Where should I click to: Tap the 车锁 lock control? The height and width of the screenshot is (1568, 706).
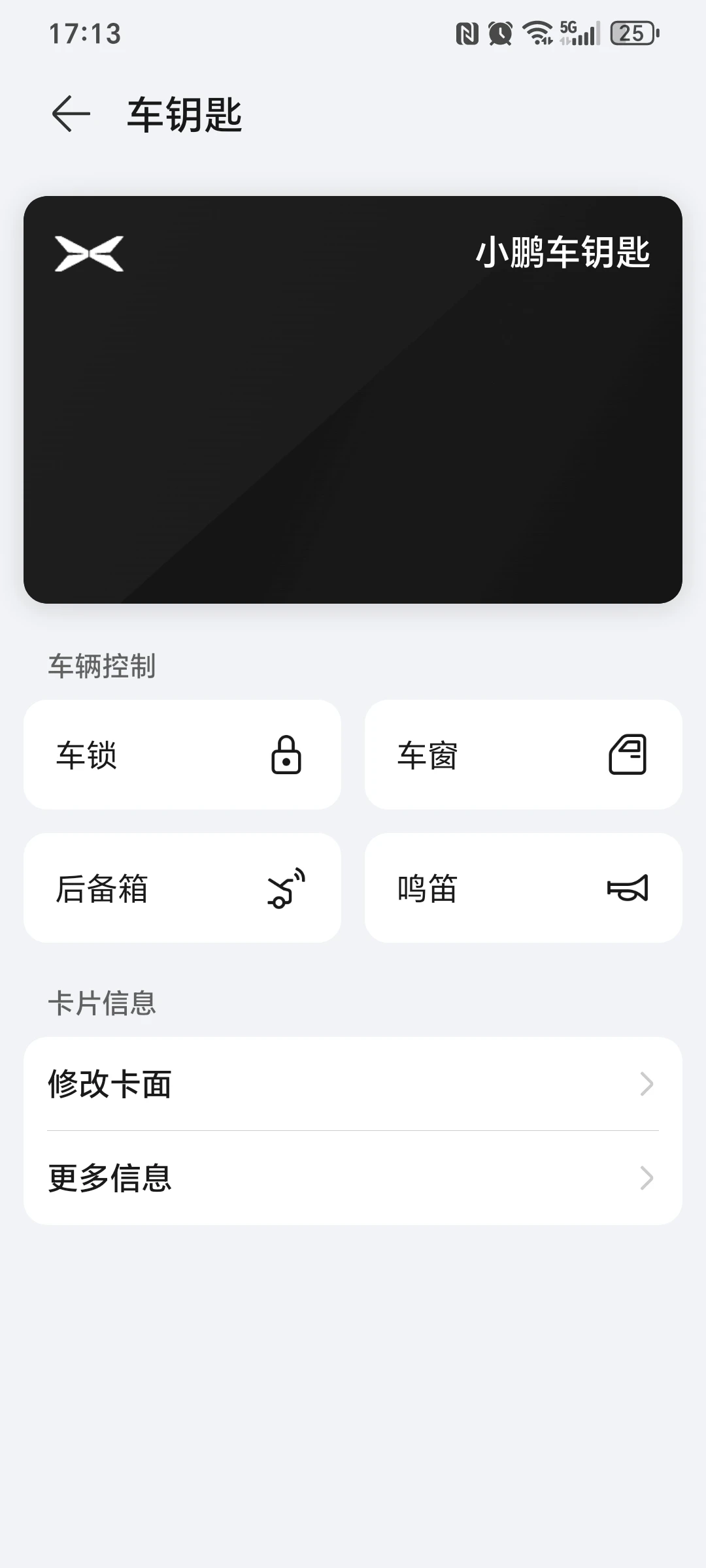tap(182, 755)
